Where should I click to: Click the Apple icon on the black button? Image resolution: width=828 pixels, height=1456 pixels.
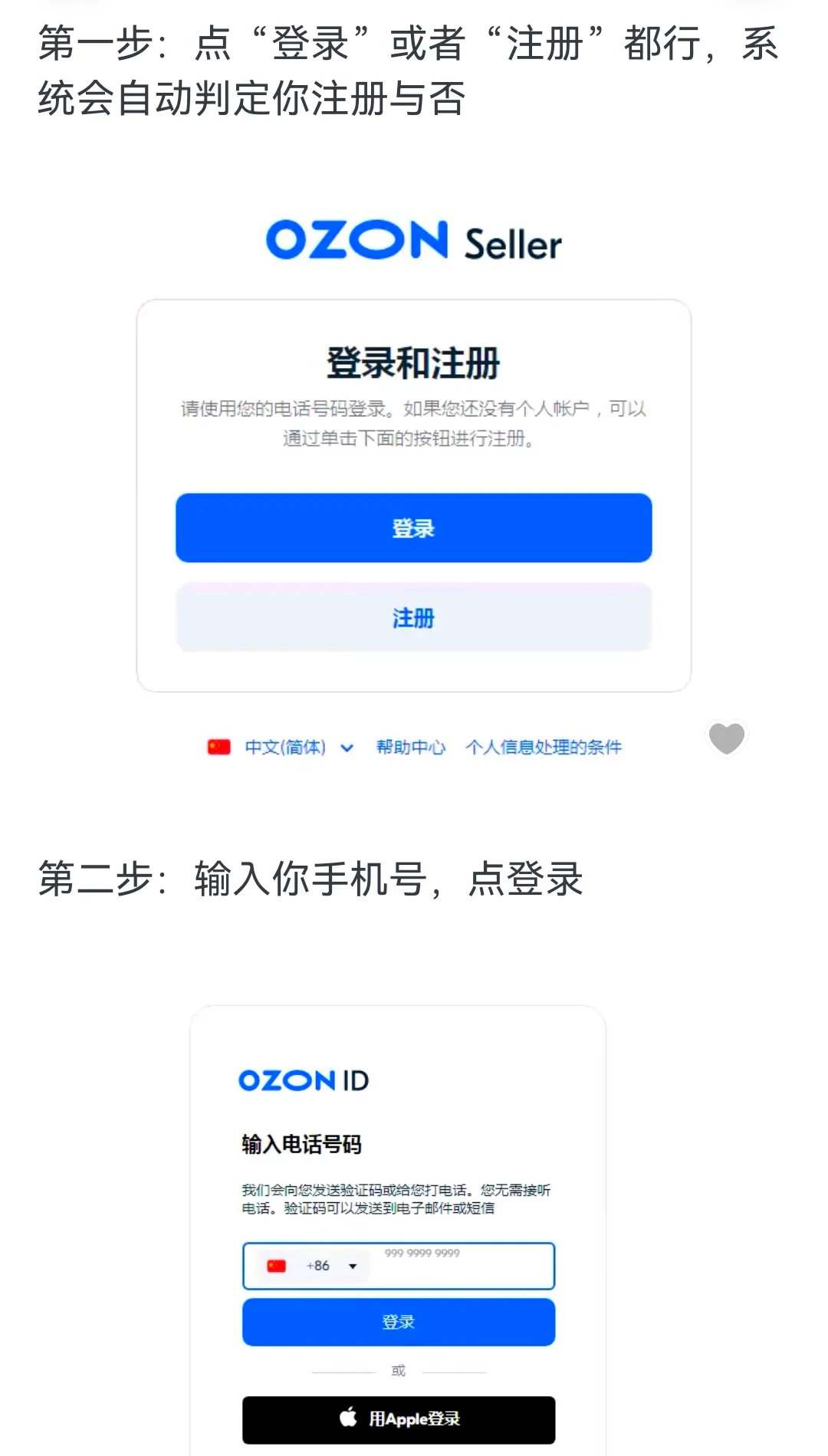point(349,1418)
